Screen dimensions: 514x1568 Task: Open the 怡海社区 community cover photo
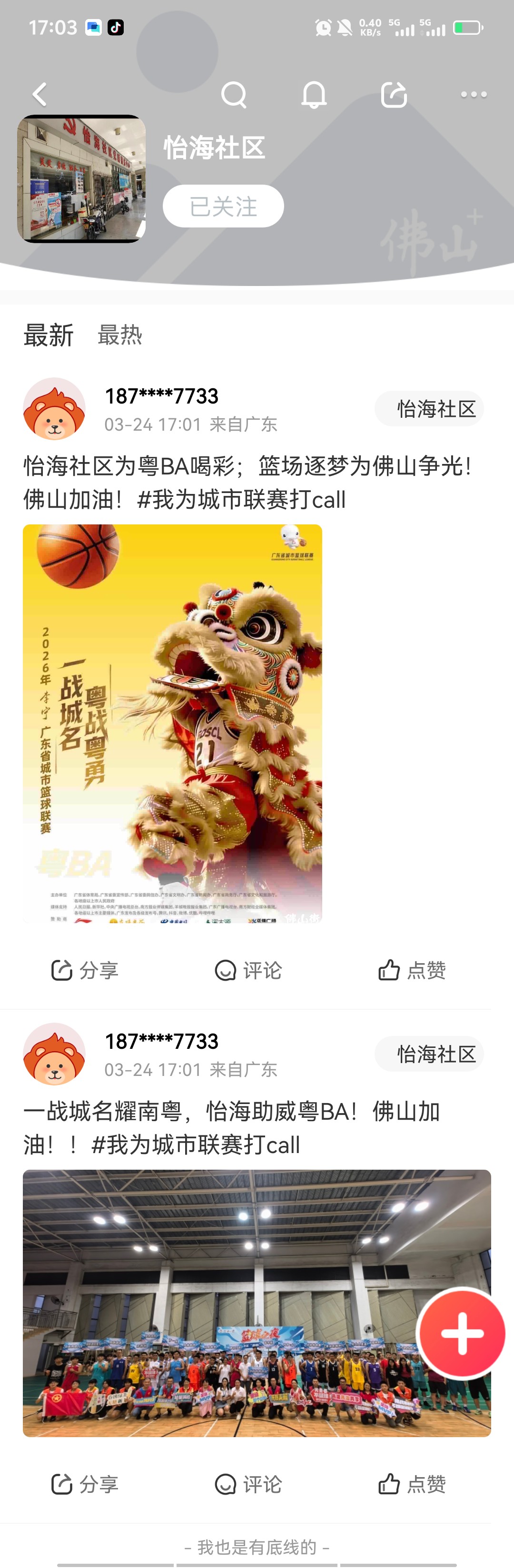[x=81, y=179]
